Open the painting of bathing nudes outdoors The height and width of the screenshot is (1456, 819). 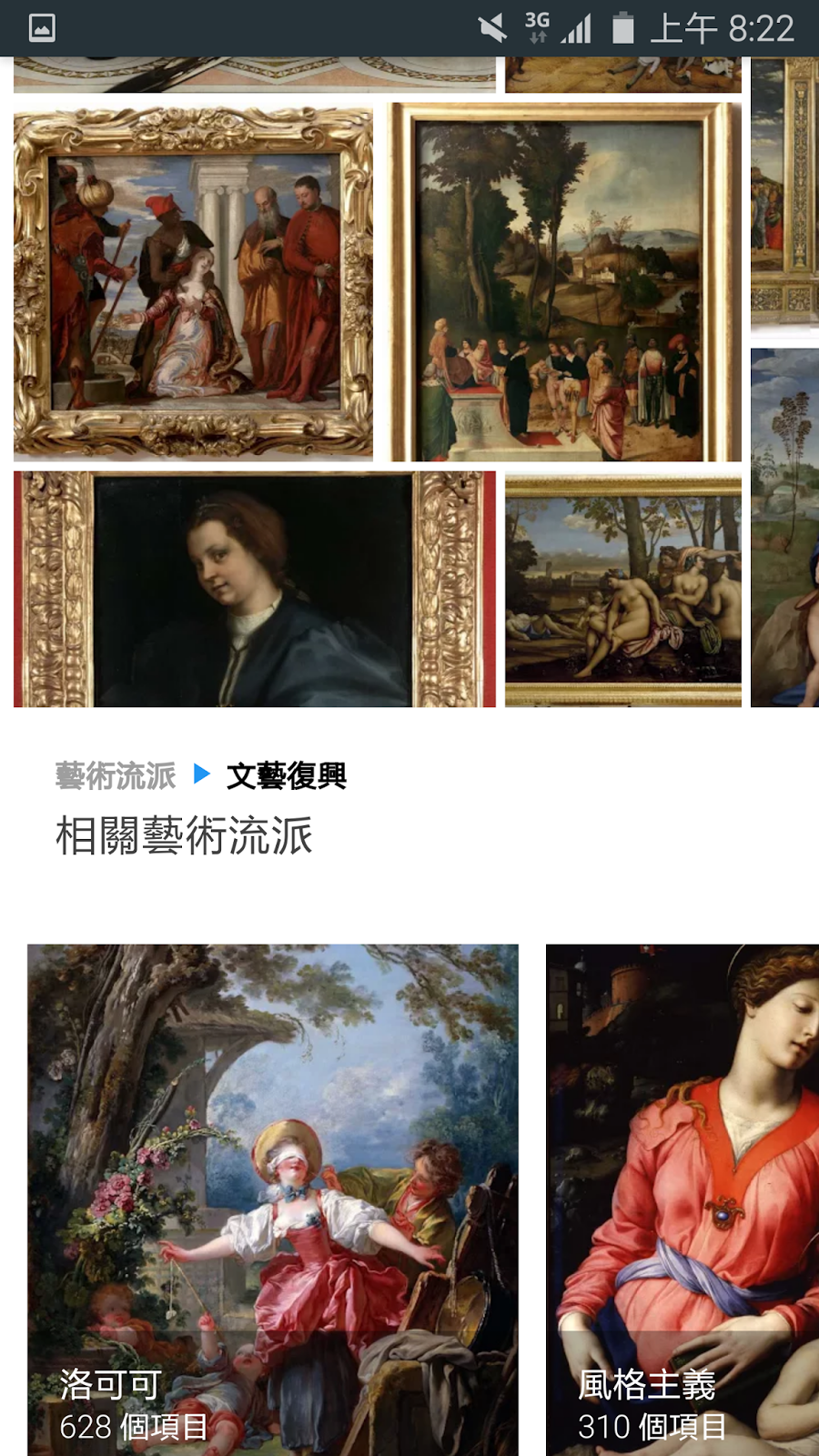[x=623, y=590]
